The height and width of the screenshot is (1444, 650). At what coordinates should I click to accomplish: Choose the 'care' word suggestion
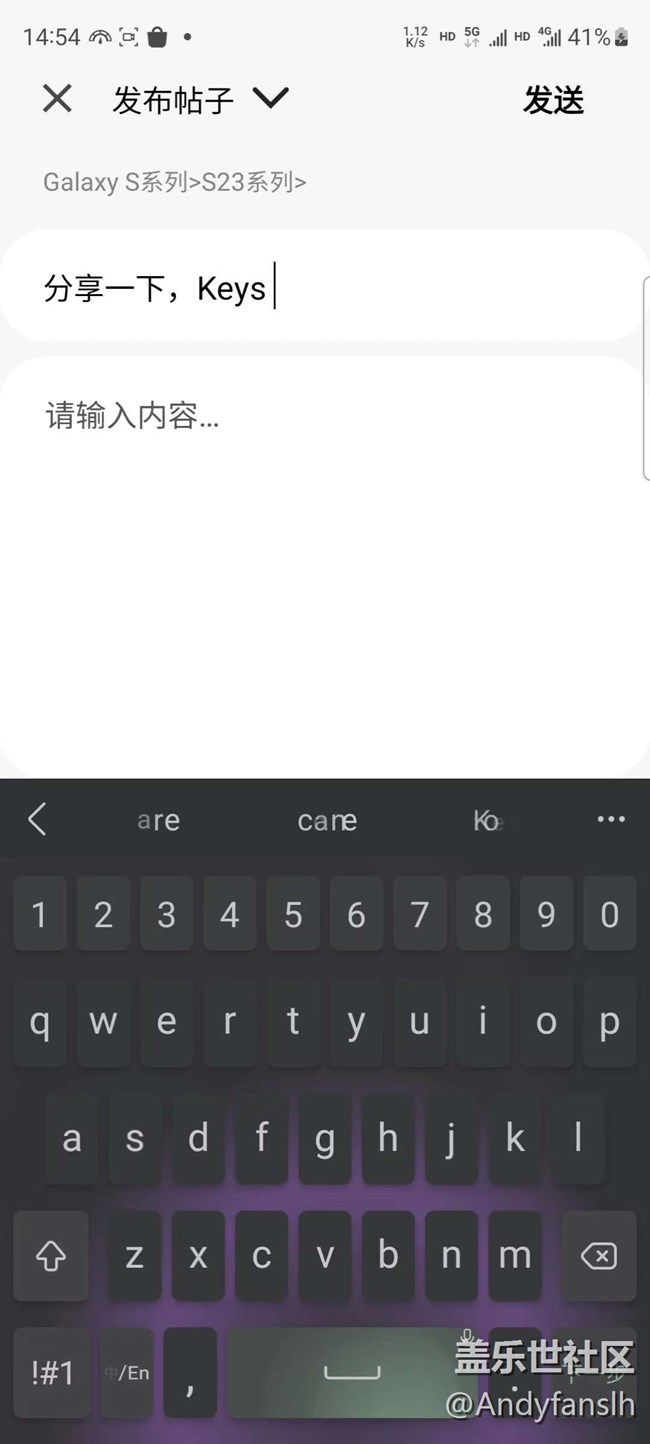(x=327, y=821)
